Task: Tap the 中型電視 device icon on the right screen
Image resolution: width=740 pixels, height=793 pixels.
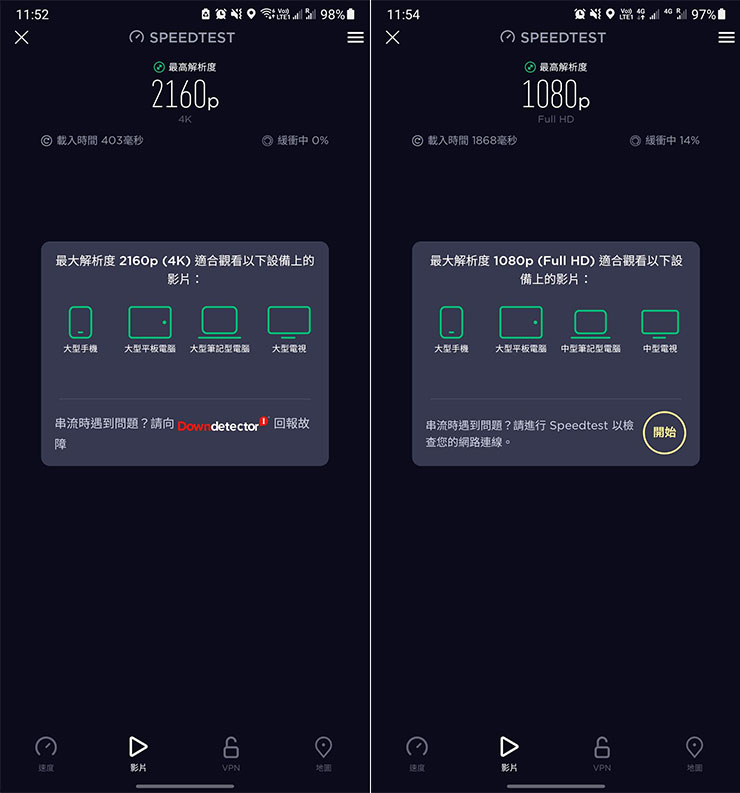Action: click(x=660, y=322)
